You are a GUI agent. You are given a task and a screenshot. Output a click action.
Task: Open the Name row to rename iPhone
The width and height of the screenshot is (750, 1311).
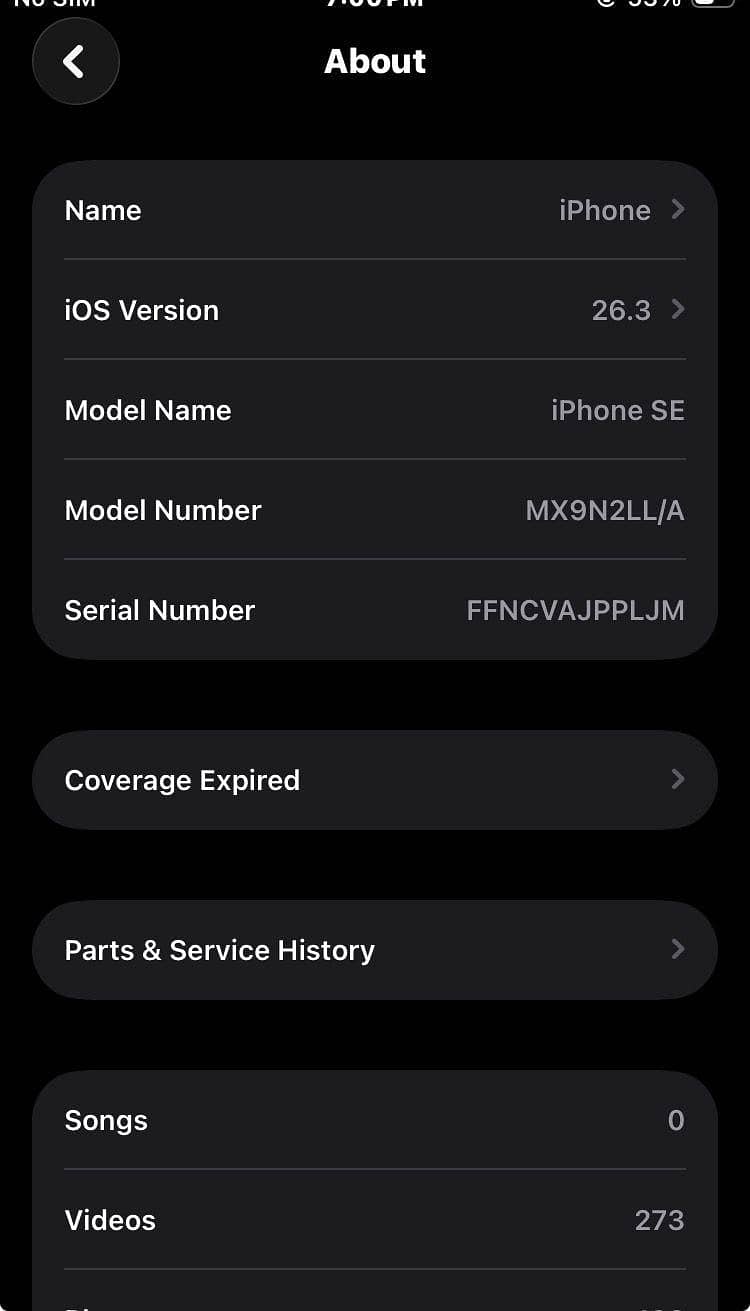pos(375,210)
